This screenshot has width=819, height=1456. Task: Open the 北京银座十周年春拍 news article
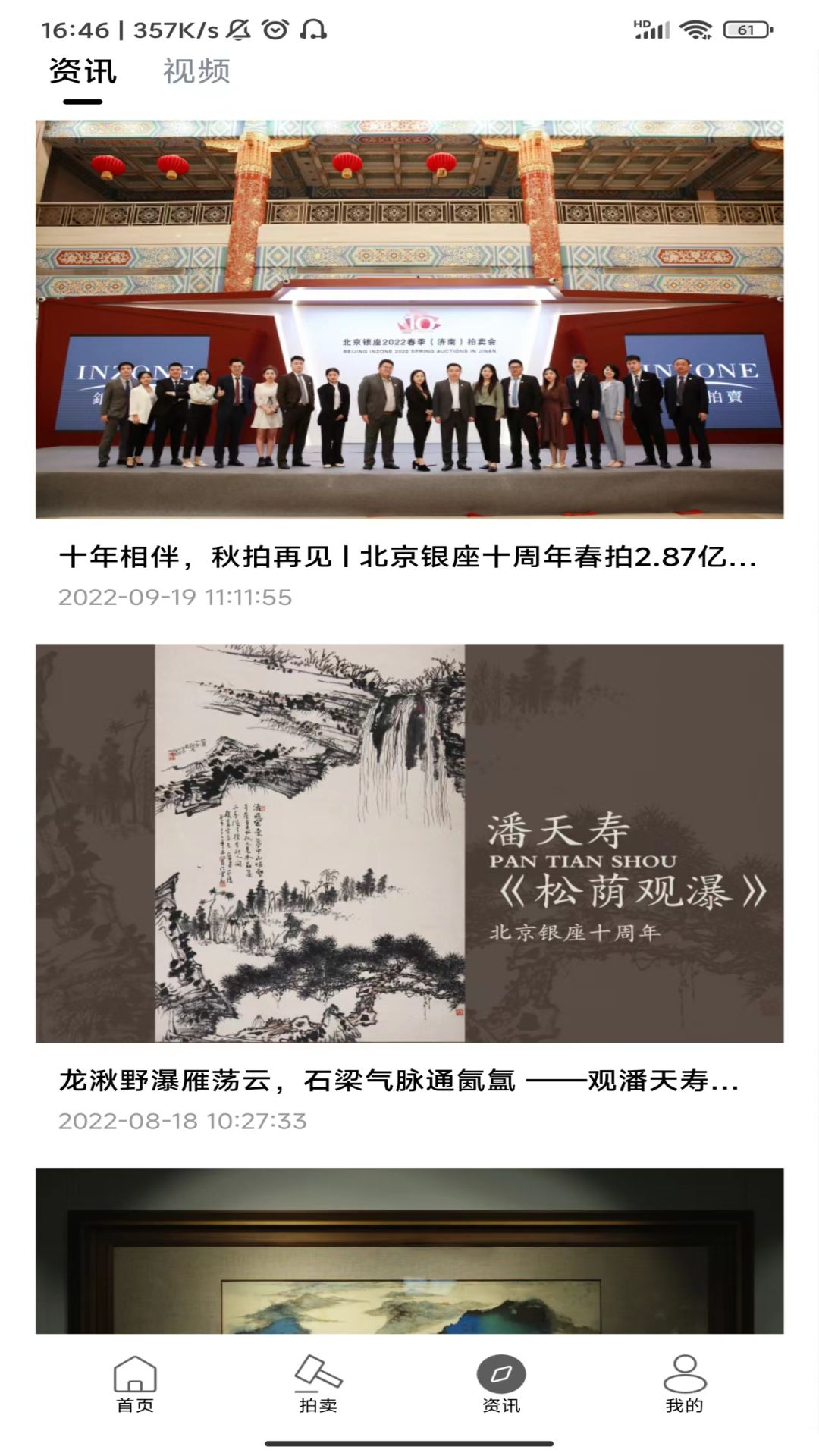[x=408, y=557]
